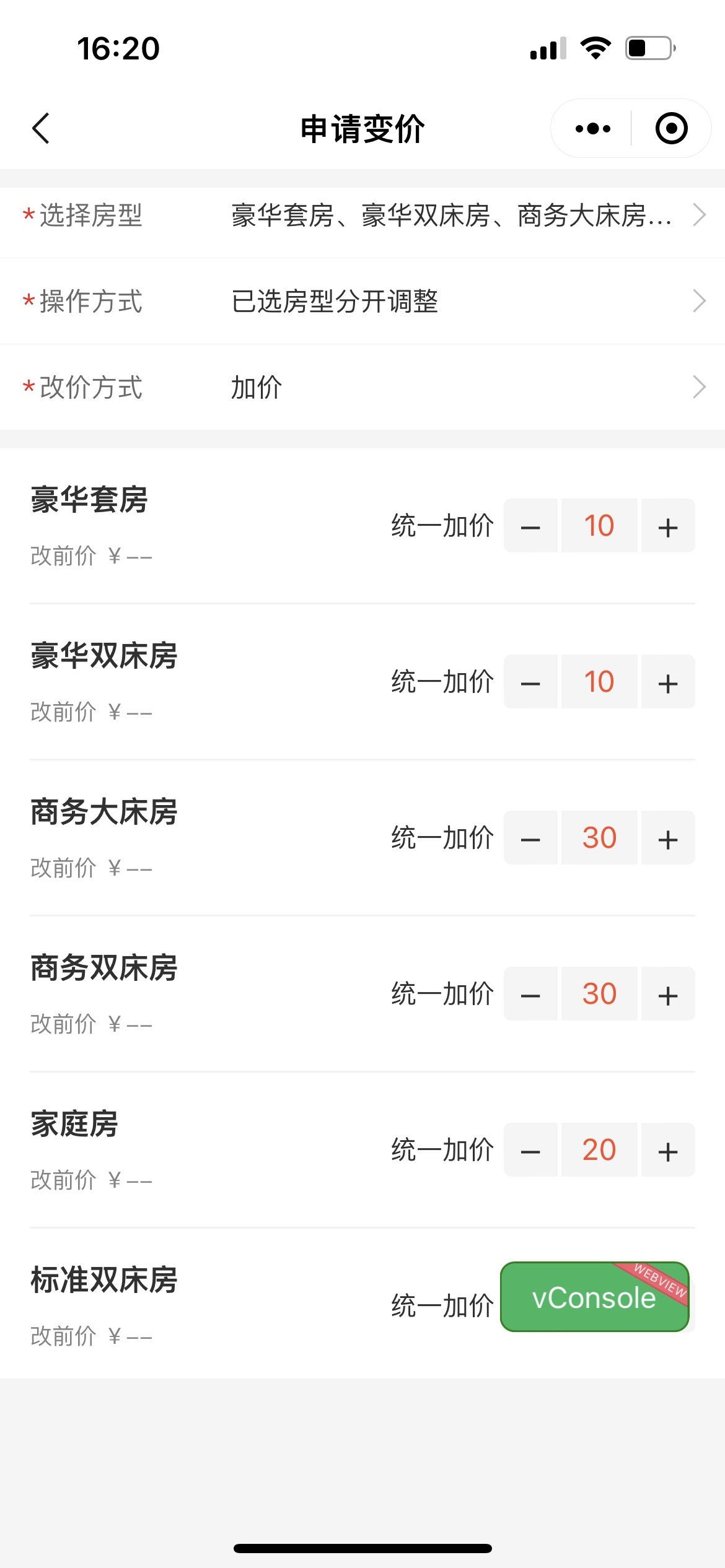This screenshot has width=725, height=1568.
Task: Increase 家庭房 price increment
Action: tap(668, 1150)
